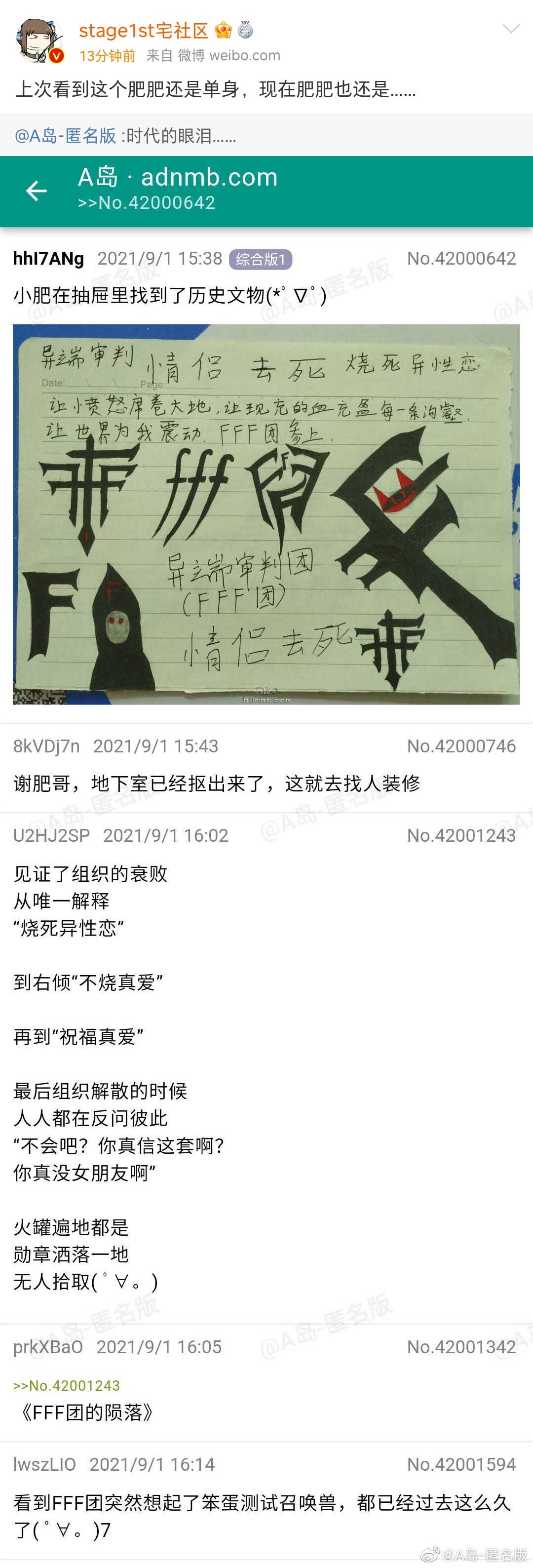The image size is (533, 1568).
Task: View the reposted A岛 screenshot image
Action: (266, 852)
